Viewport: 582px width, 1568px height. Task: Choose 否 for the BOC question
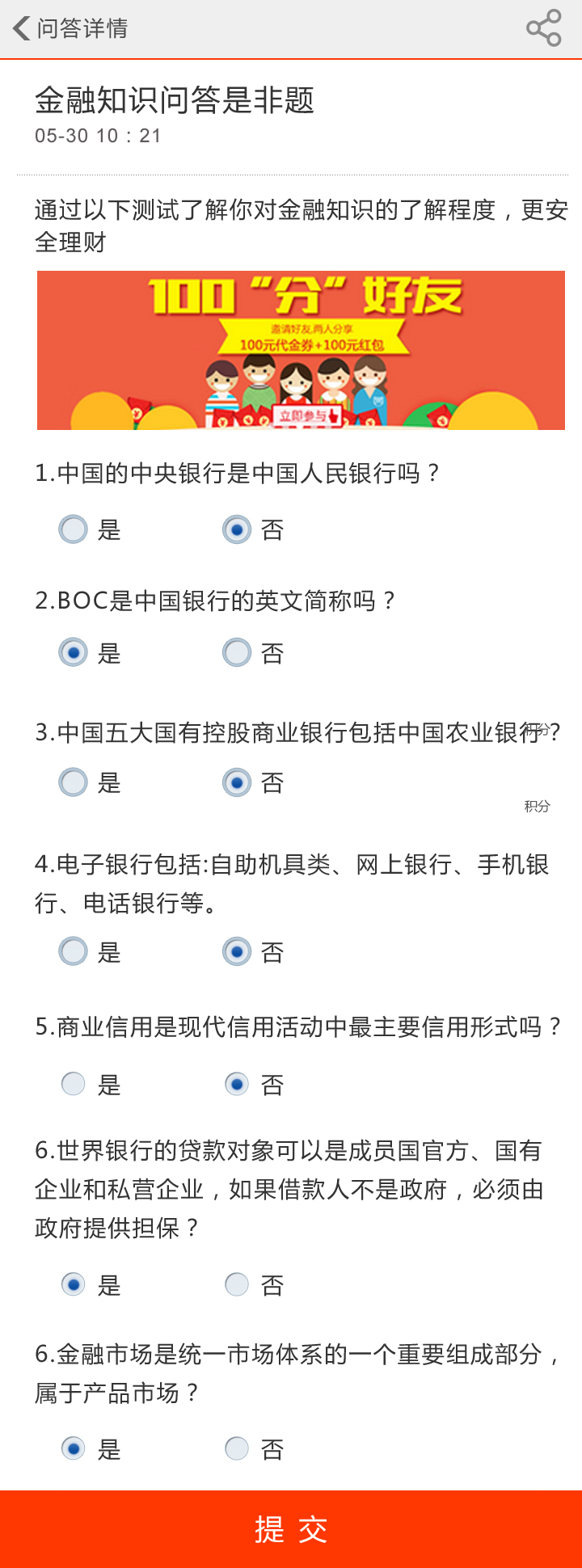(237, 652)
